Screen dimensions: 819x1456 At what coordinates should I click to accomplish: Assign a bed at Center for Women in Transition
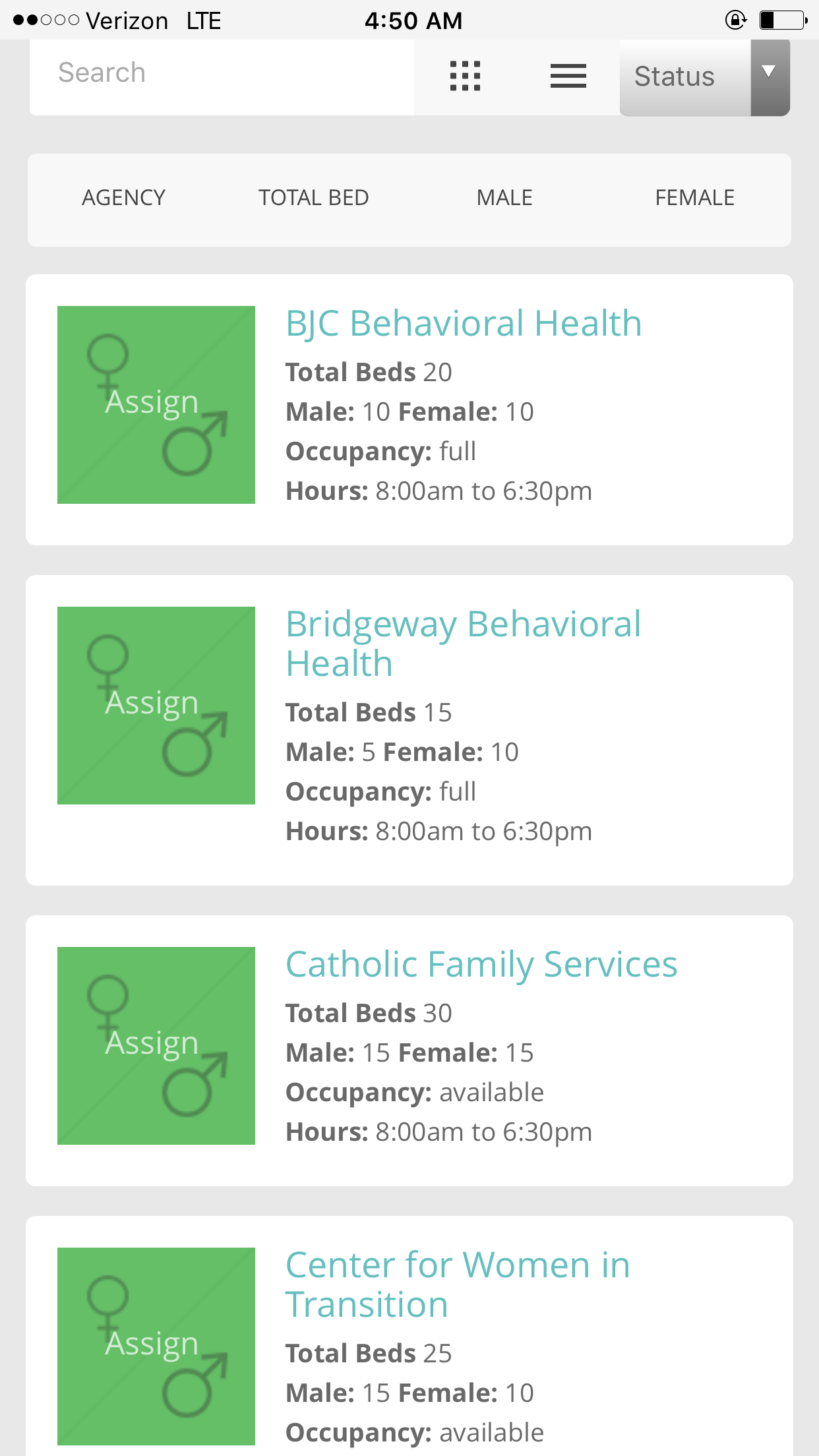click(156, 1346)
